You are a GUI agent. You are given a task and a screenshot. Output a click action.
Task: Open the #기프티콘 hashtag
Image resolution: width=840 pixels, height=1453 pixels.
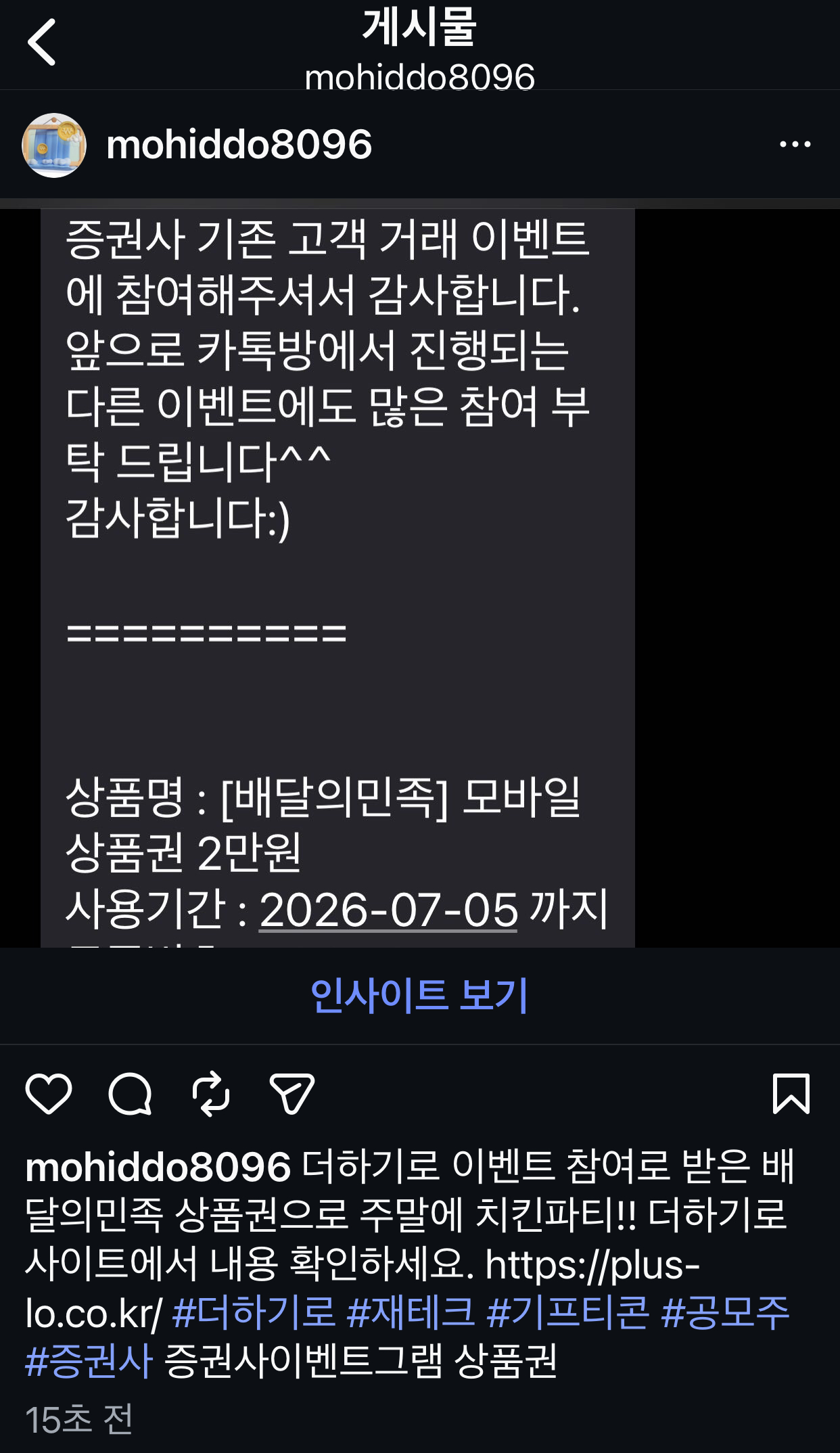(568, 1313)
